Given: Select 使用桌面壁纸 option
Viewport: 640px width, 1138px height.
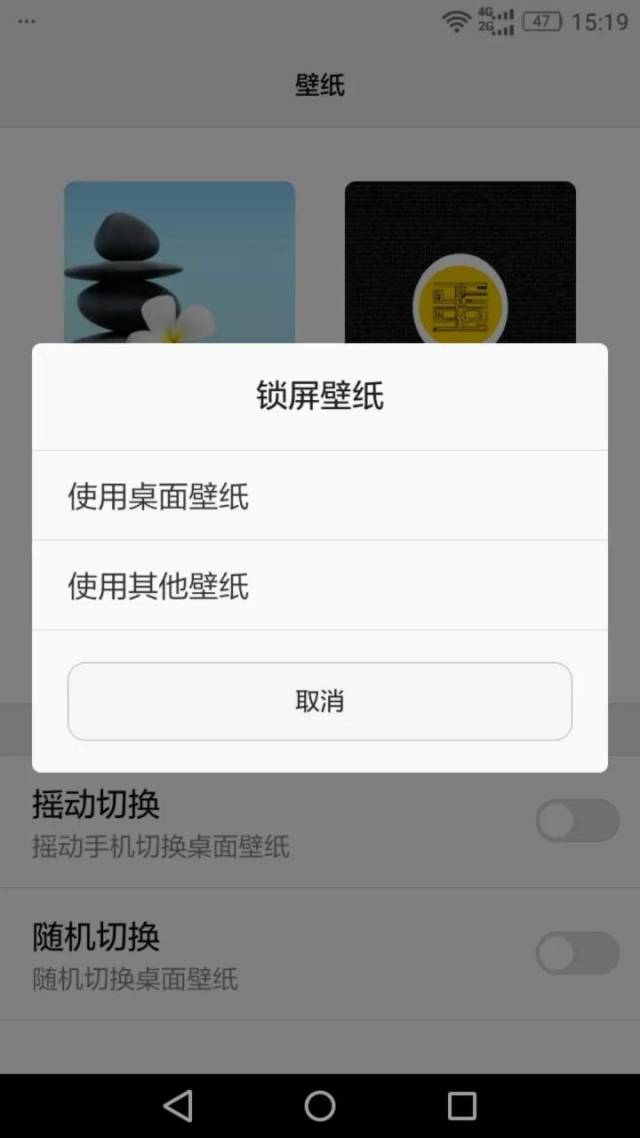Looking at the screenshot, I should tap(319, 496).
